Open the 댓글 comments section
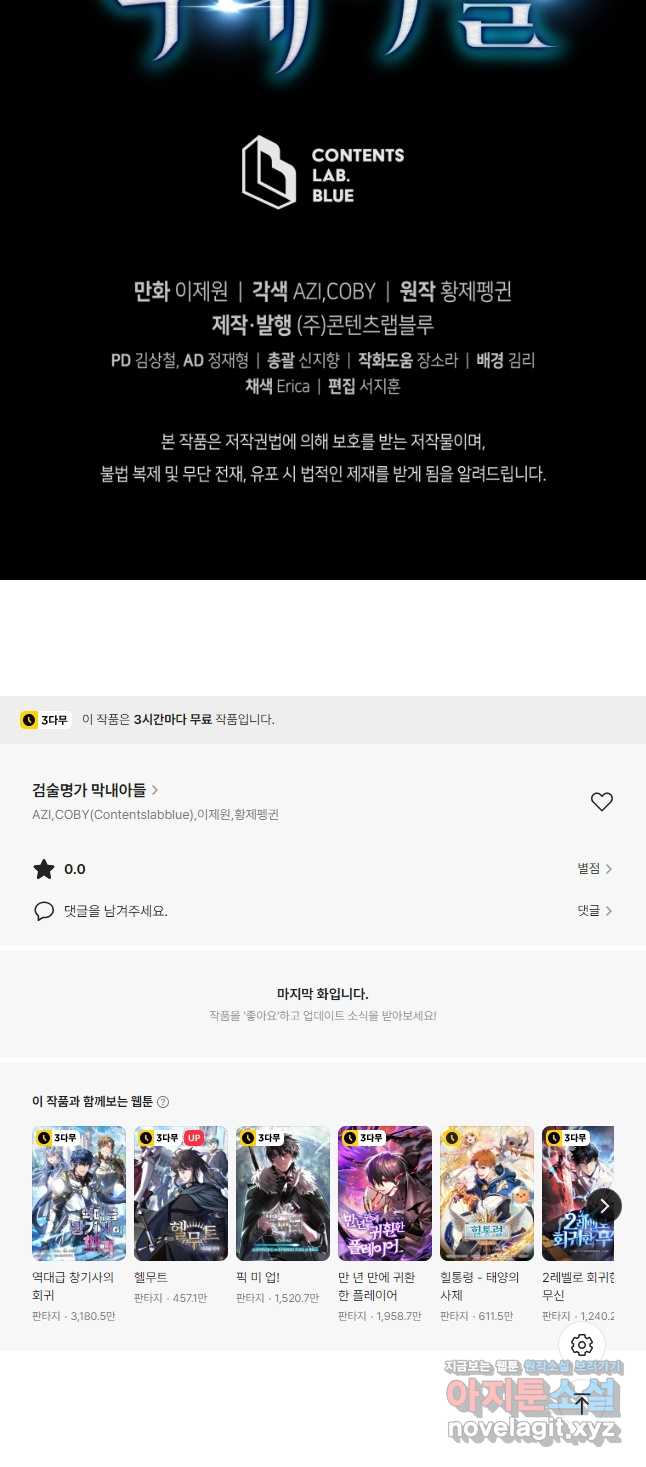646x1467 pixels. click(594, 911)
